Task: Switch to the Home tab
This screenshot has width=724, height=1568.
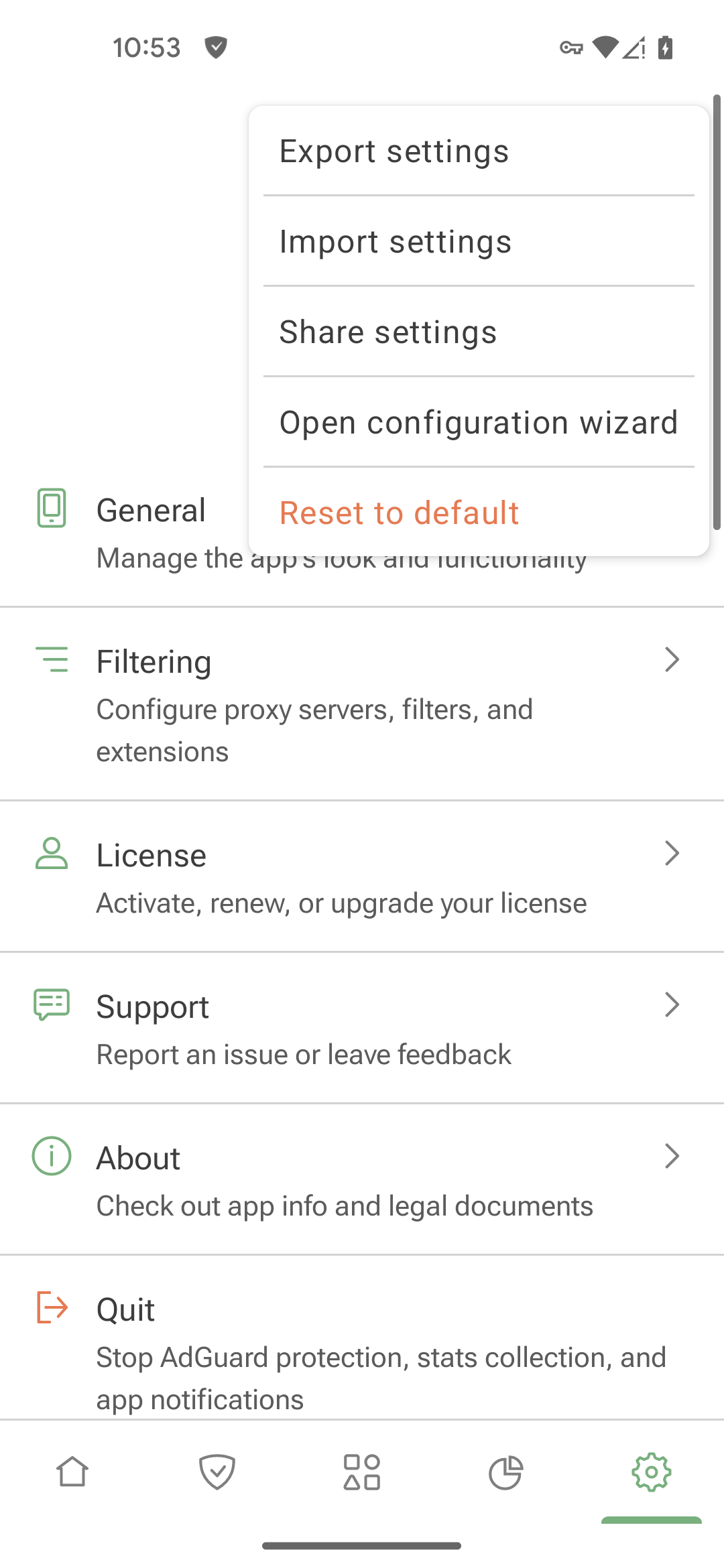Action: pos(72,1472)
